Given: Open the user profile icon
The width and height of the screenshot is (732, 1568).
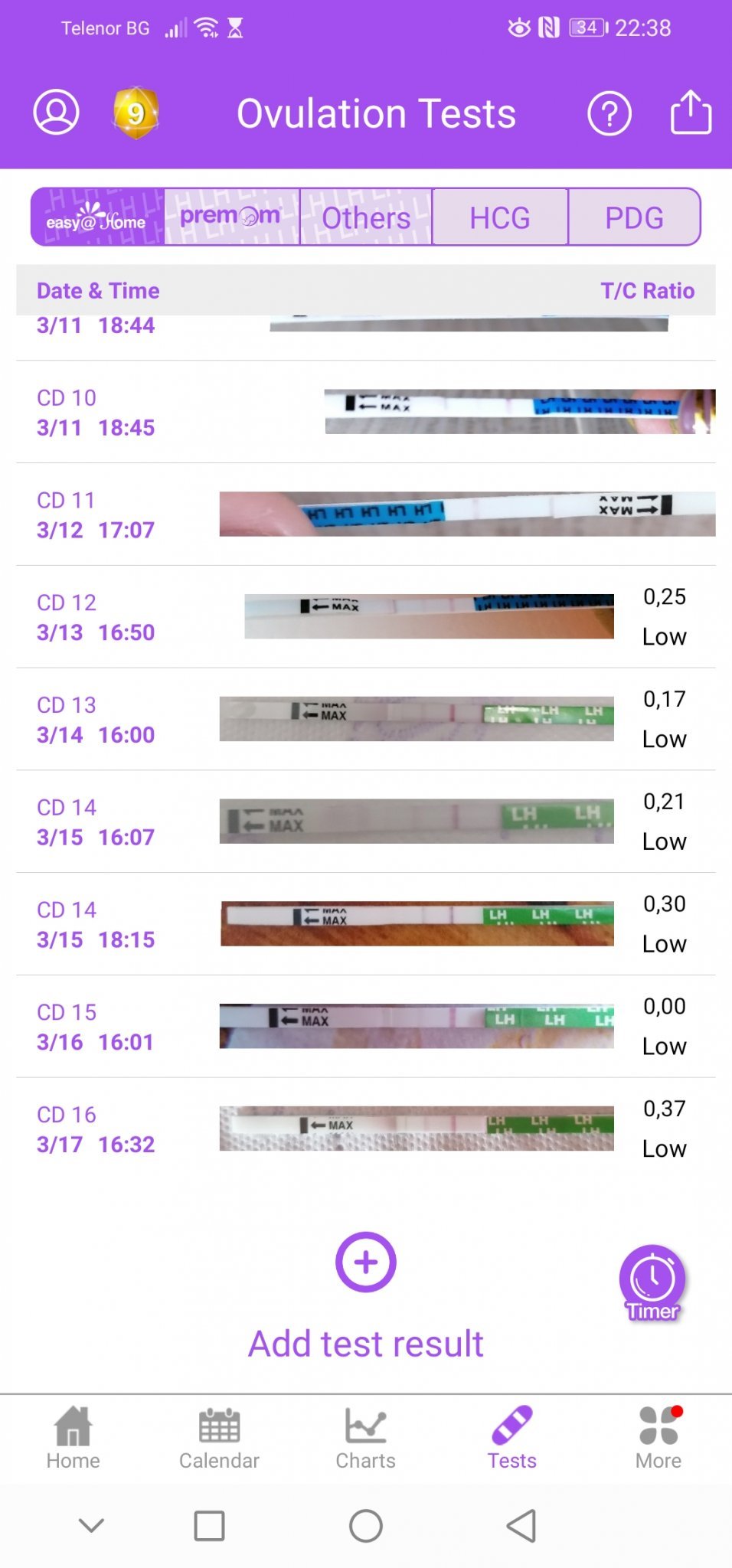Looking at the screenshot, I should point(56,113).
